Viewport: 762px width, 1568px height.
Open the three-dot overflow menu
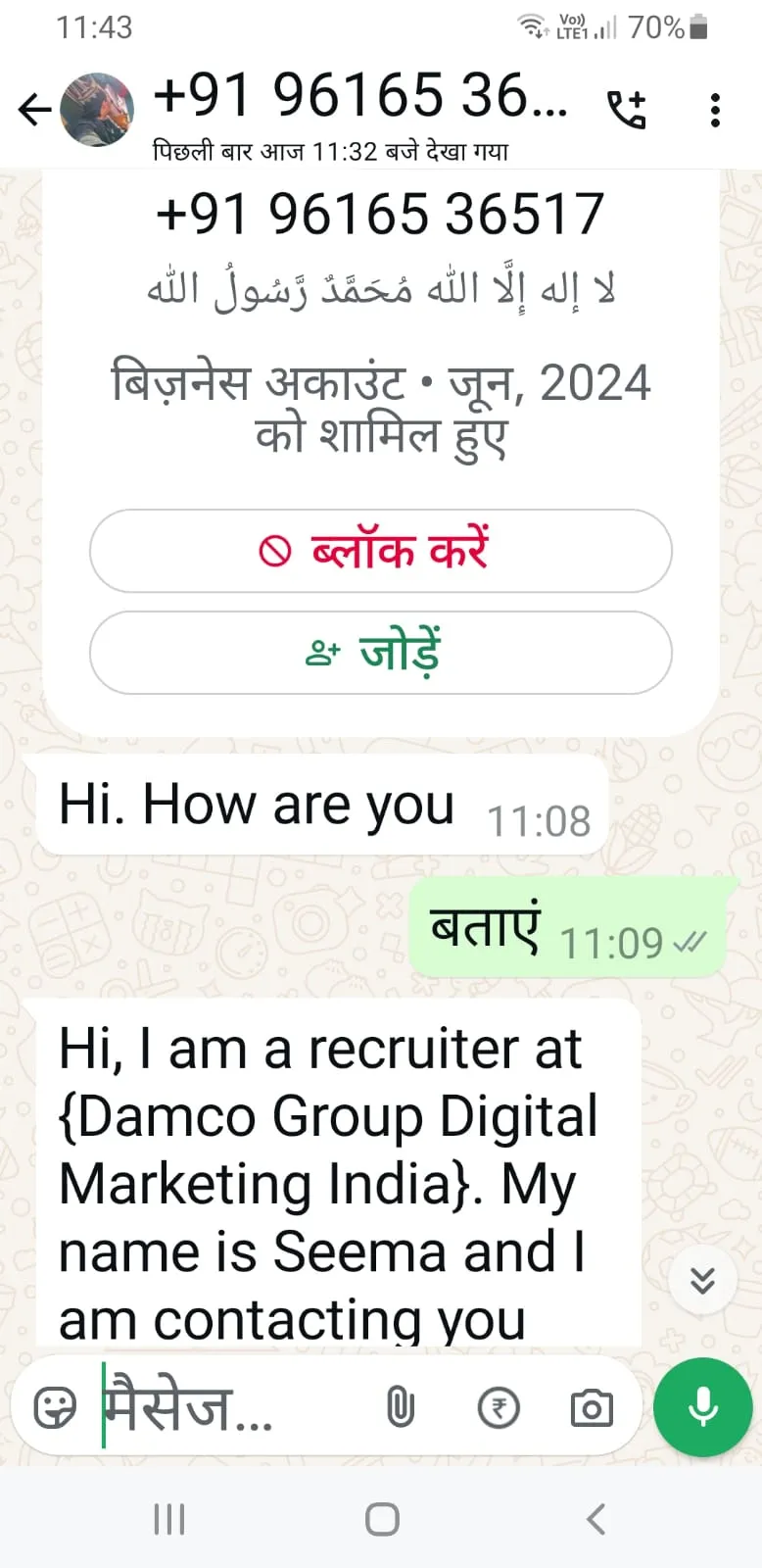715,110
